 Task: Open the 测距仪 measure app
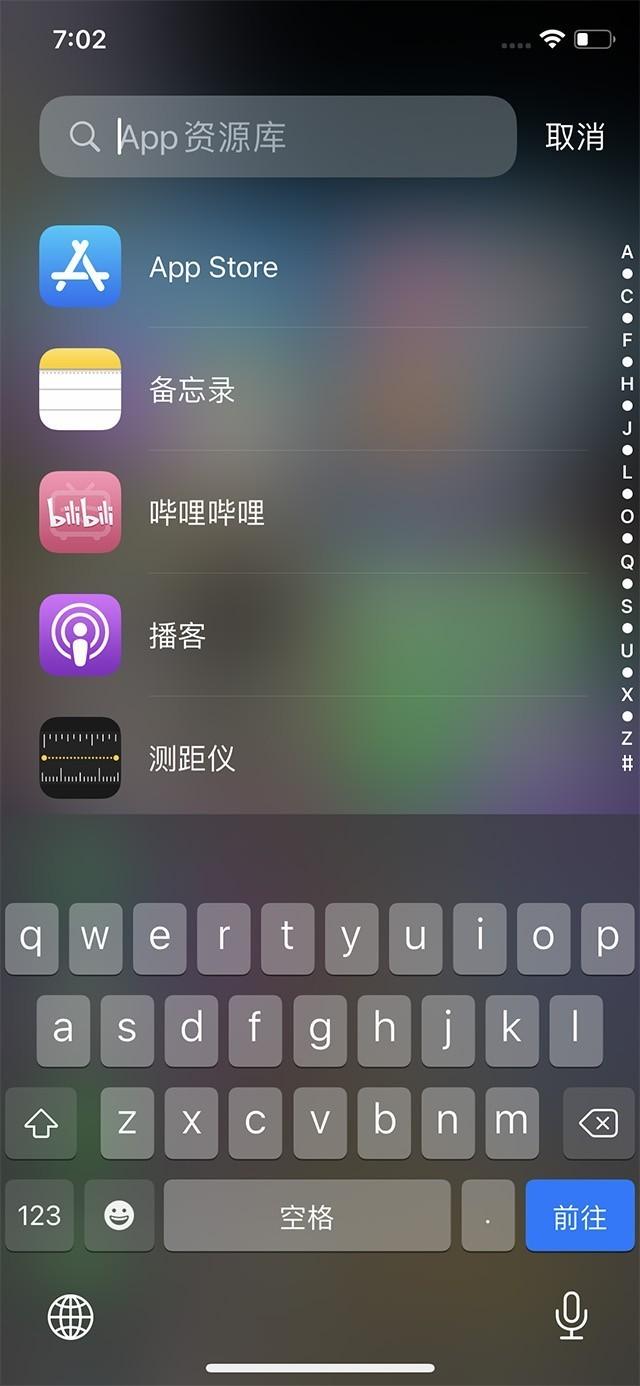[312, 758]
